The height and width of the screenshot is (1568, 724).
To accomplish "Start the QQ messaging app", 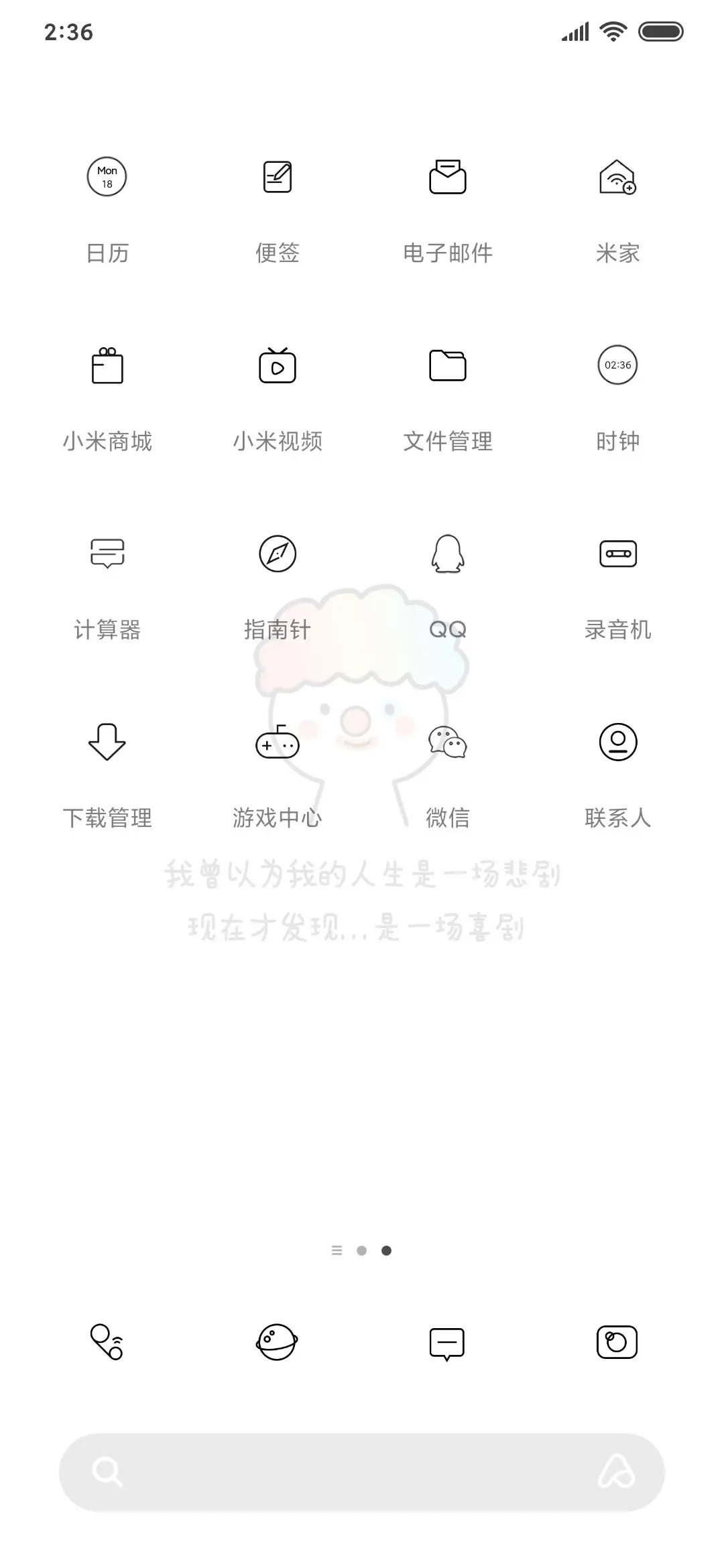I will (447, 553).
